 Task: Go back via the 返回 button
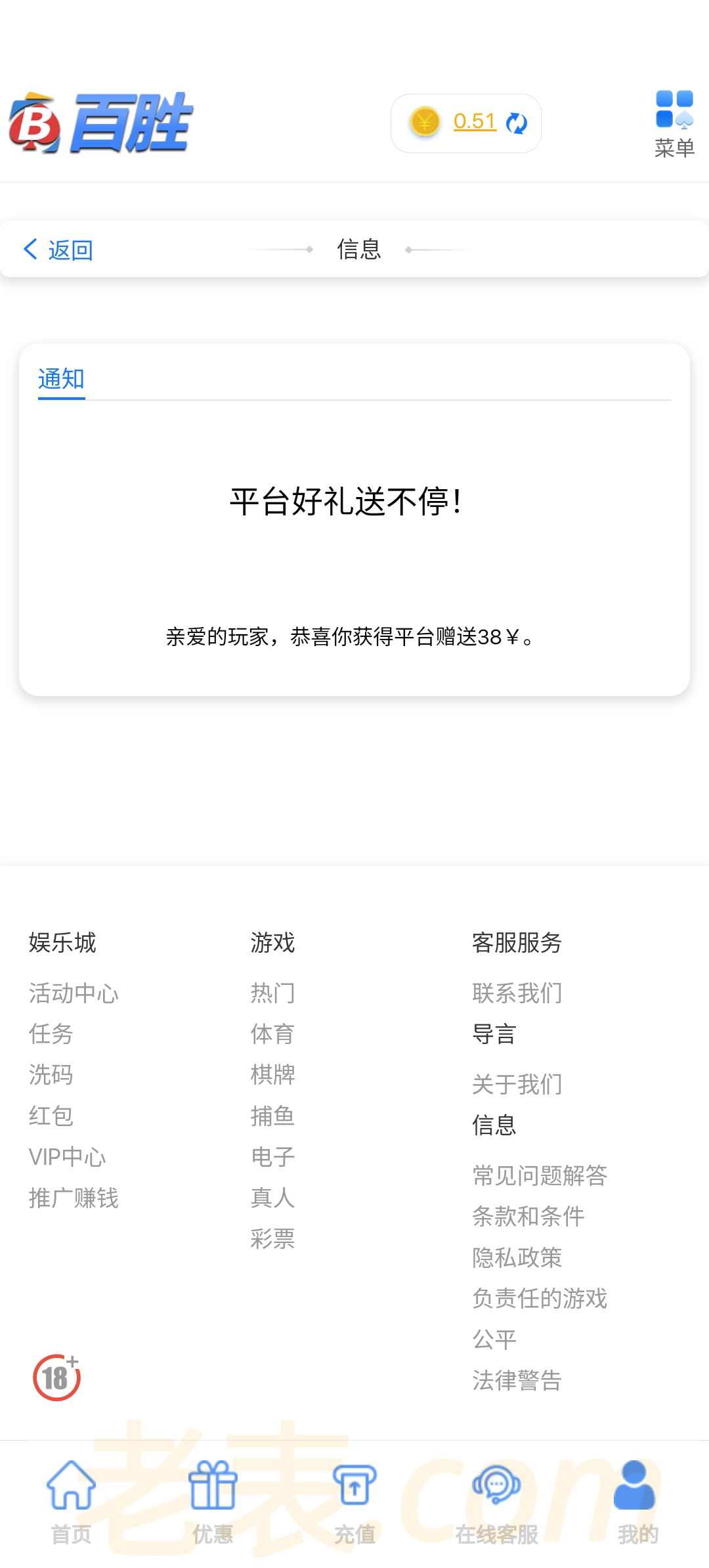58,250
